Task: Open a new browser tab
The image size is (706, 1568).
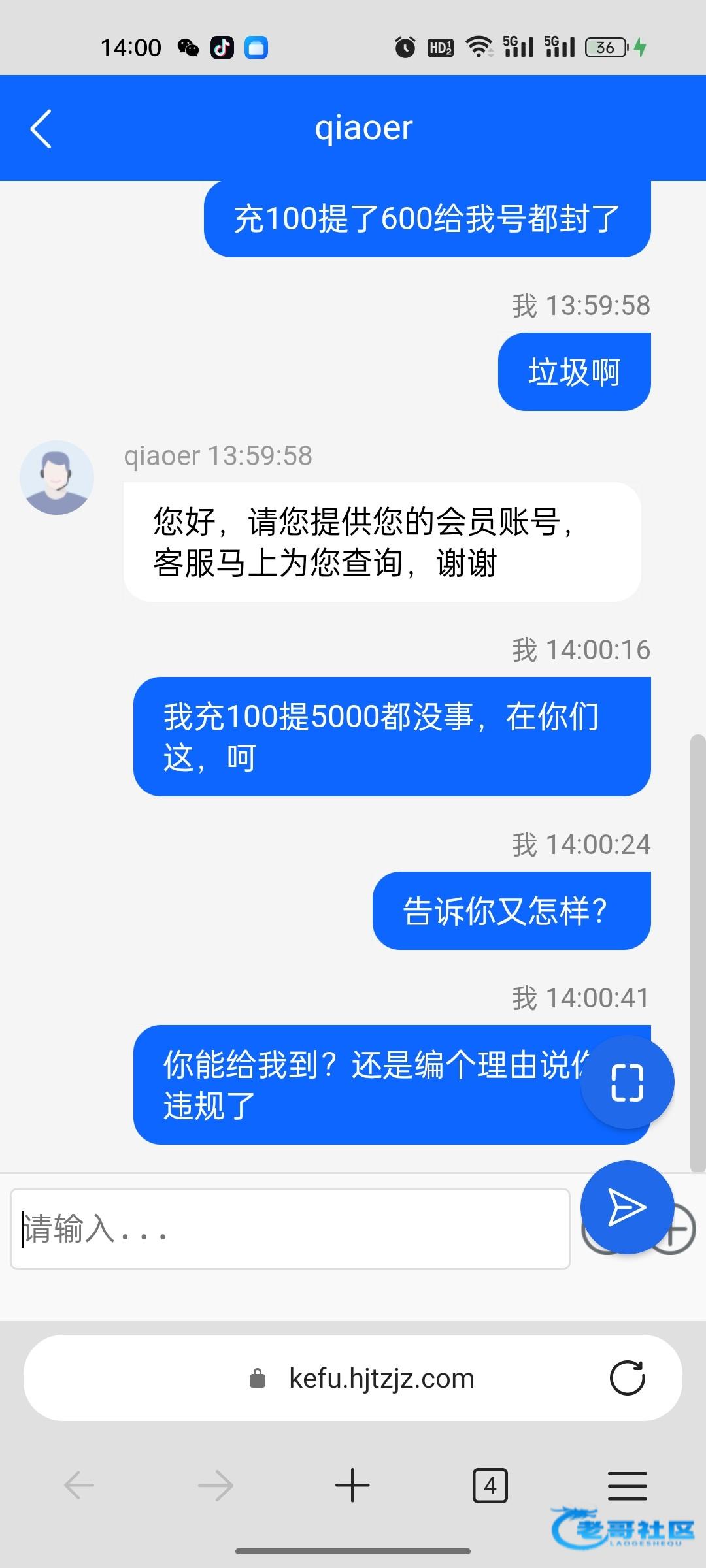Action: click(352, 1486)
